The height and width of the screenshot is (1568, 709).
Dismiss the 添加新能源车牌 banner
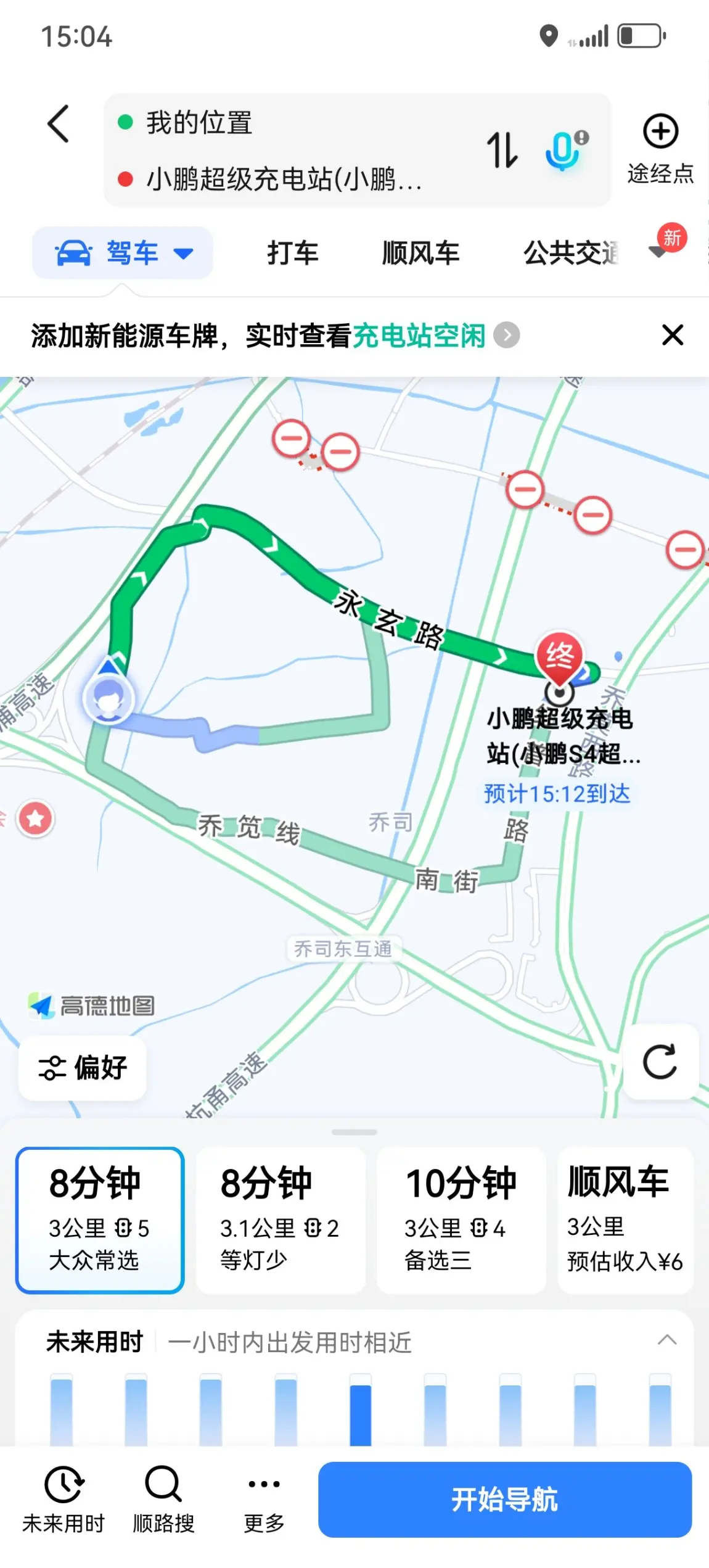pos(673,336)
